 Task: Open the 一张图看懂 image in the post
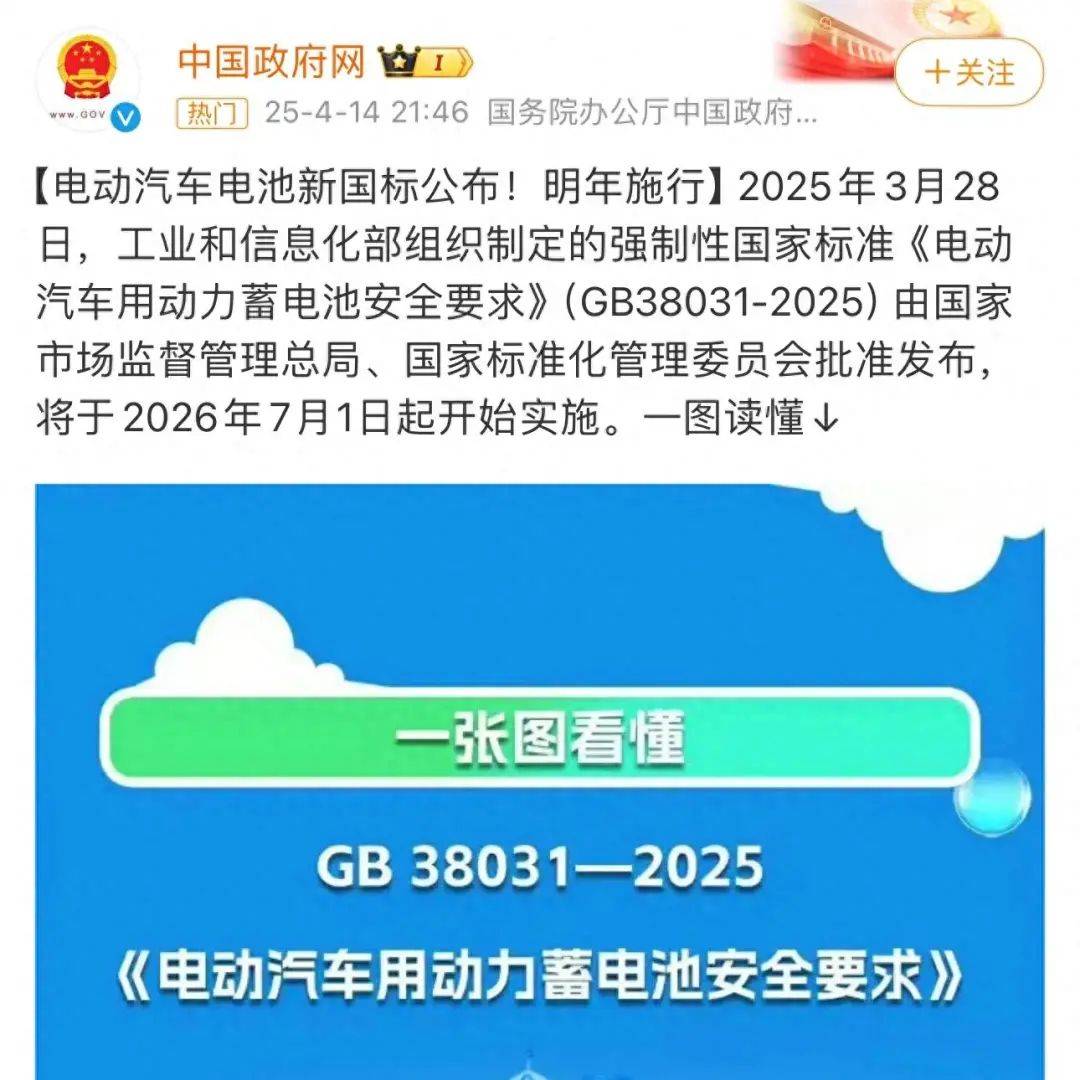[540, 780]
